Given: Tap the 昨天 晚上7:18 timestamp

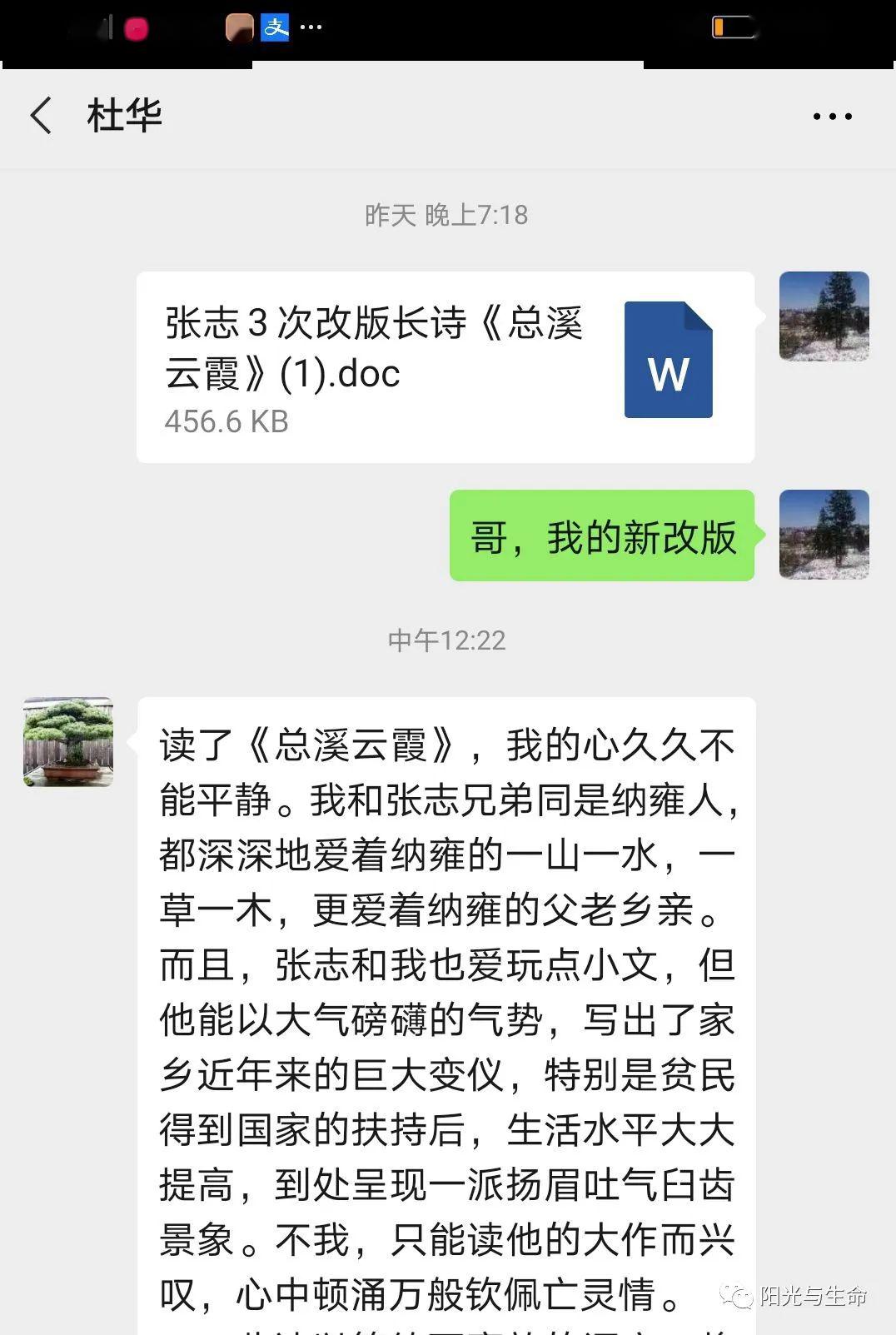Looking at the screenshot, I should point(447,215).
